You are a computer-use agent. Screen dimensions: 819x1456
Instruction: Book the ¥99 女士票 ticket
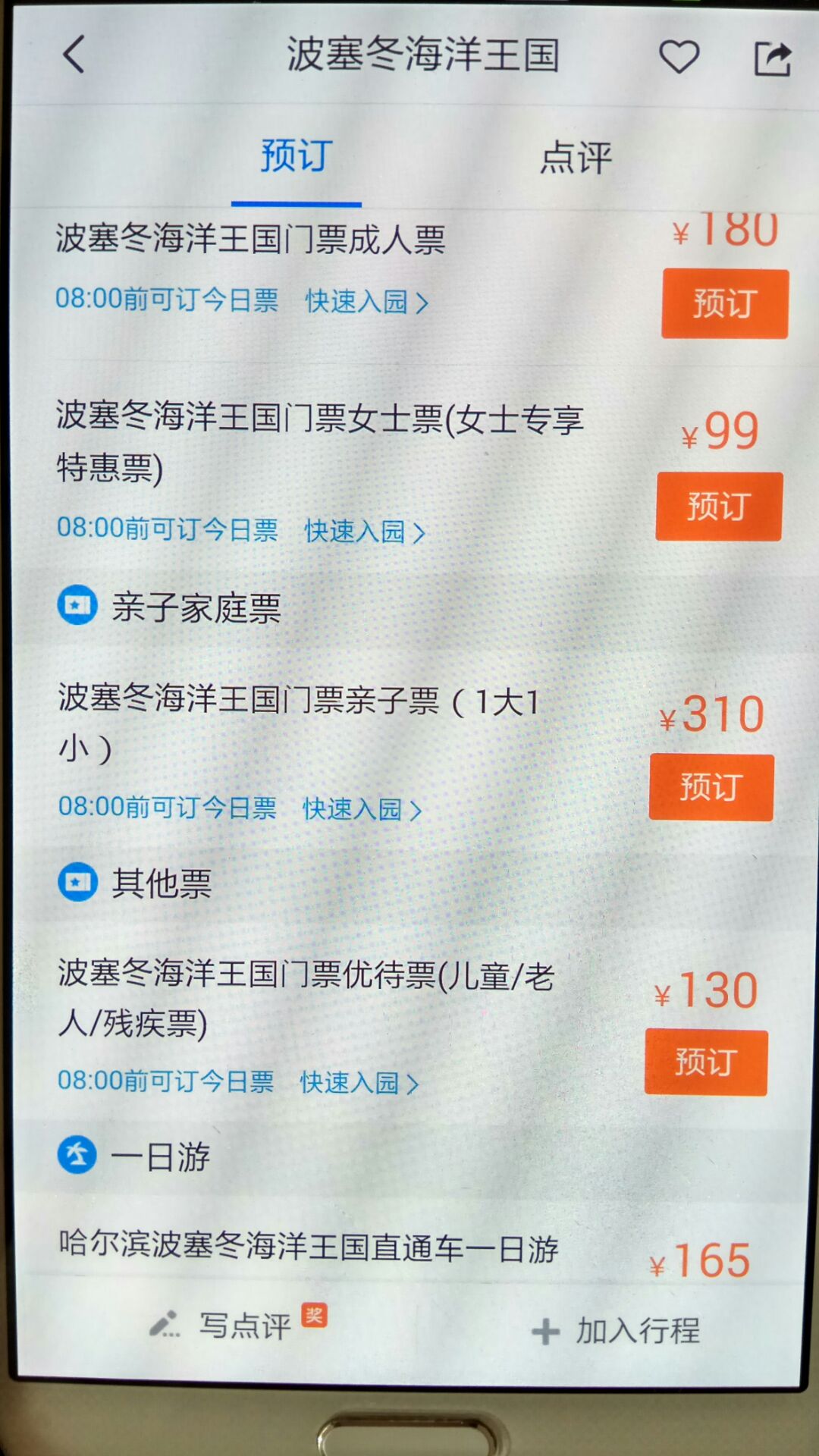719,507
